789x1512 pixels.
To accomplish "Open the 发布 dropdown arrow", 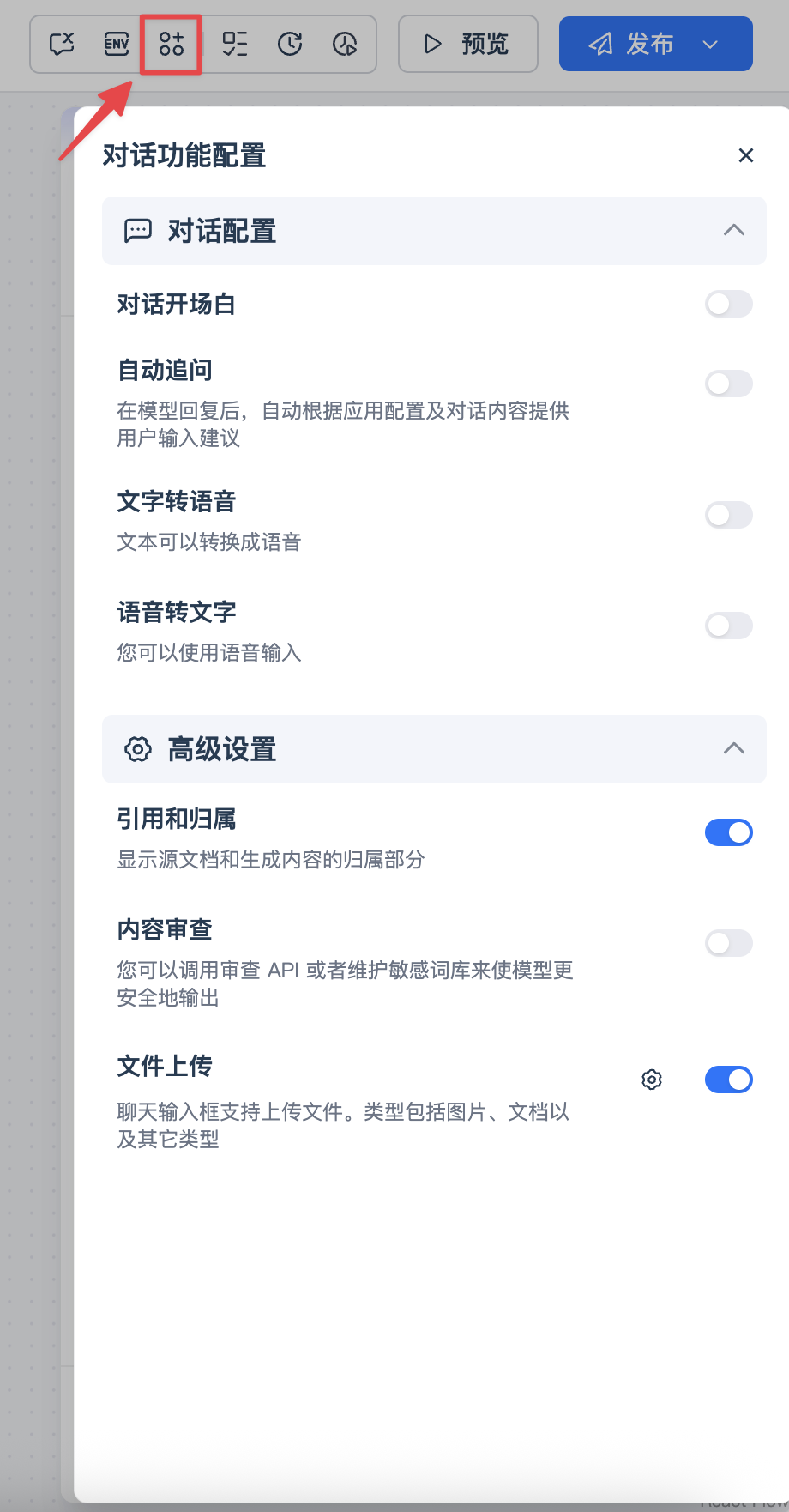I will 711,44.
